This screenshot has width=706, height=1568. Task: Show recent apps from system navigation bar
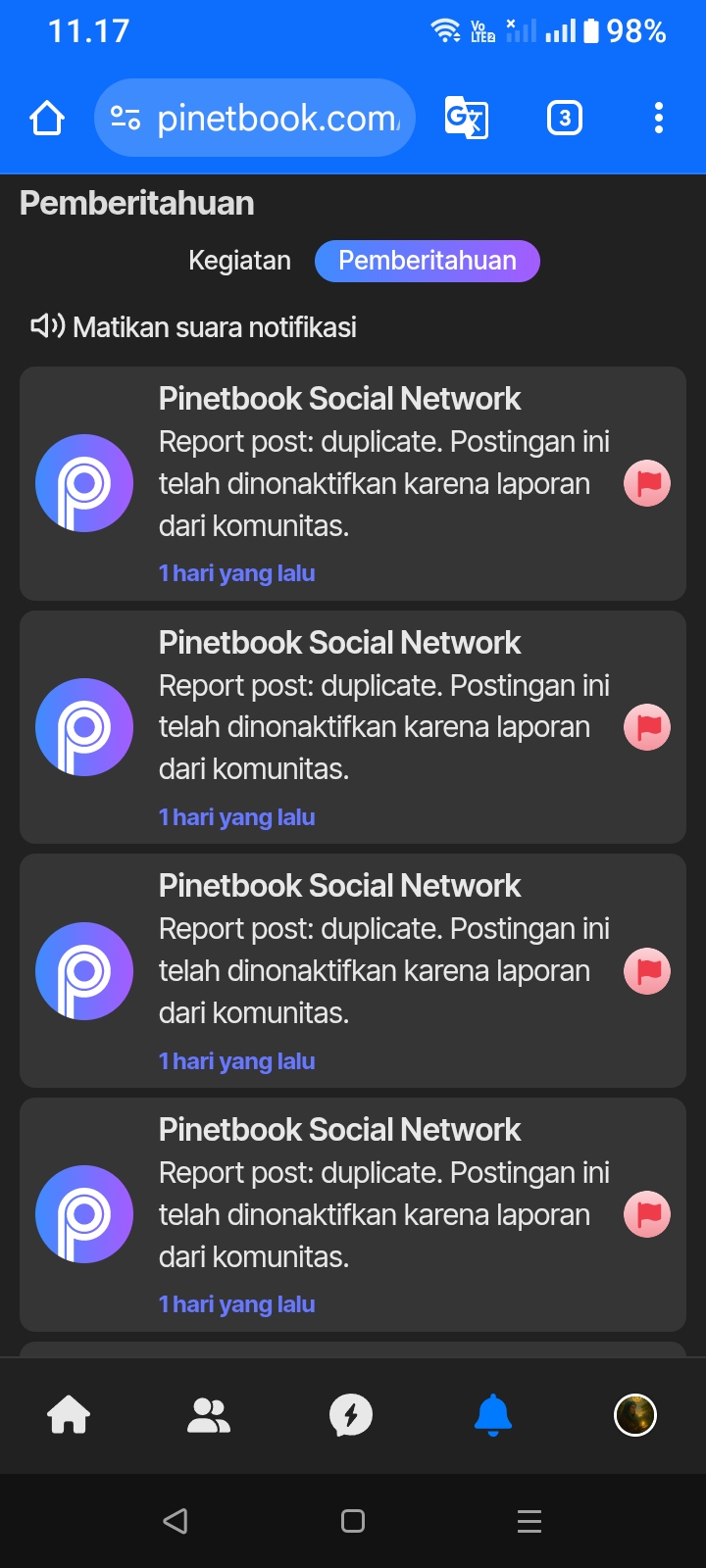pos(529,1521)
